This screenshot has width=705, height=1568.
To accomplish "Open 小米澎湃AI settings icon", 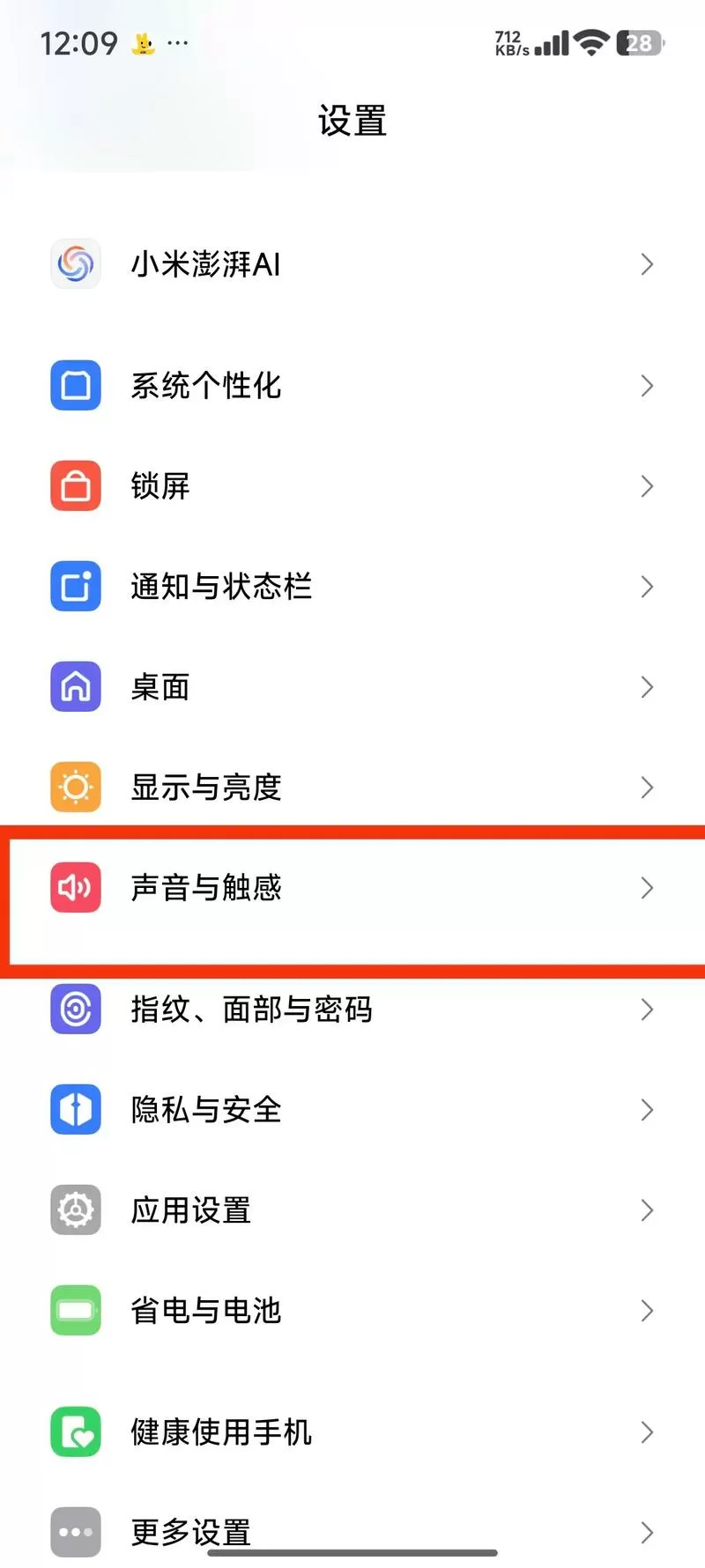I will [x=75, y=264].
